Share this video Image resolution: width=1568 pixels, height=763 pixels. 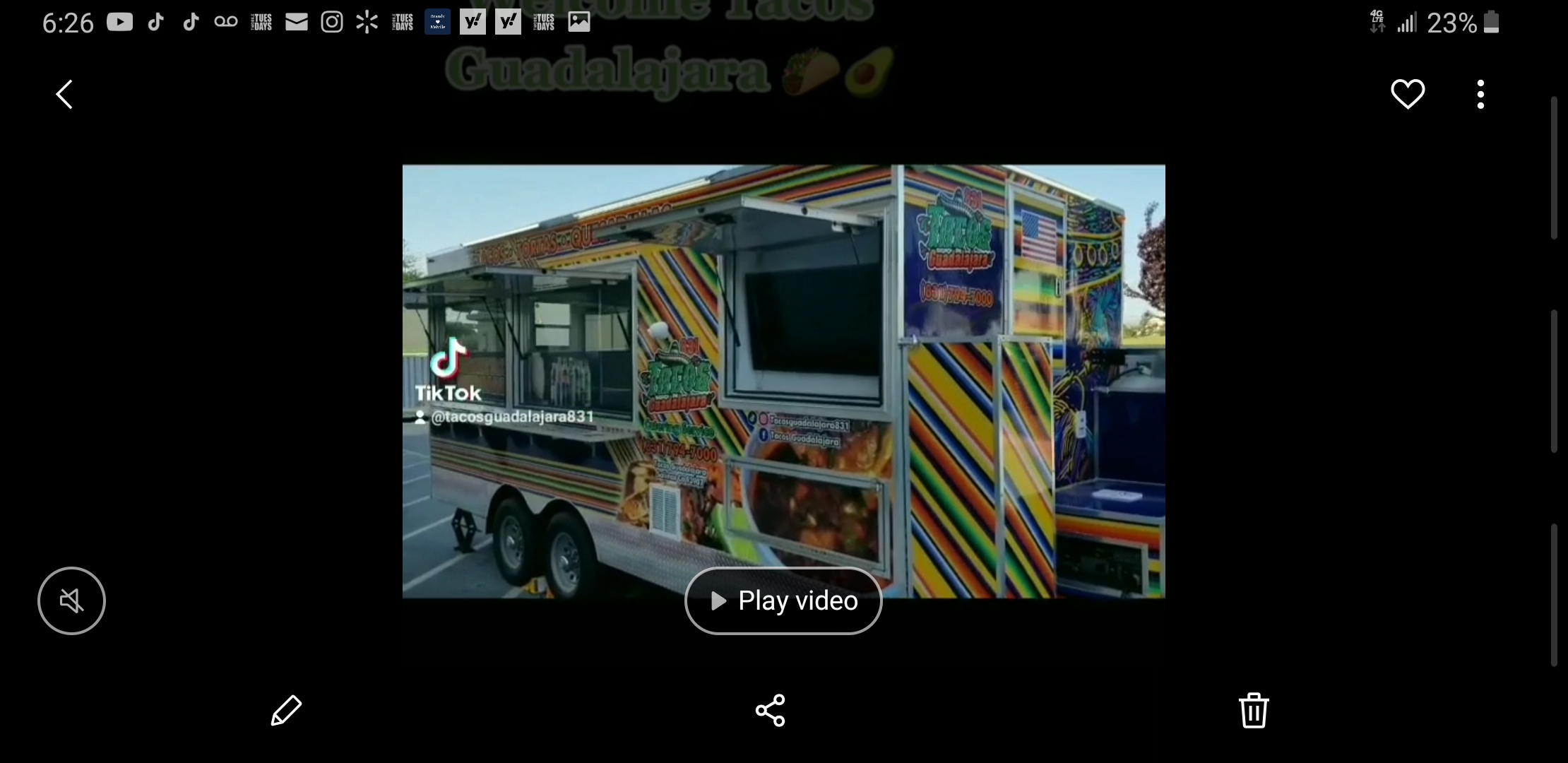tap(770, 710)
